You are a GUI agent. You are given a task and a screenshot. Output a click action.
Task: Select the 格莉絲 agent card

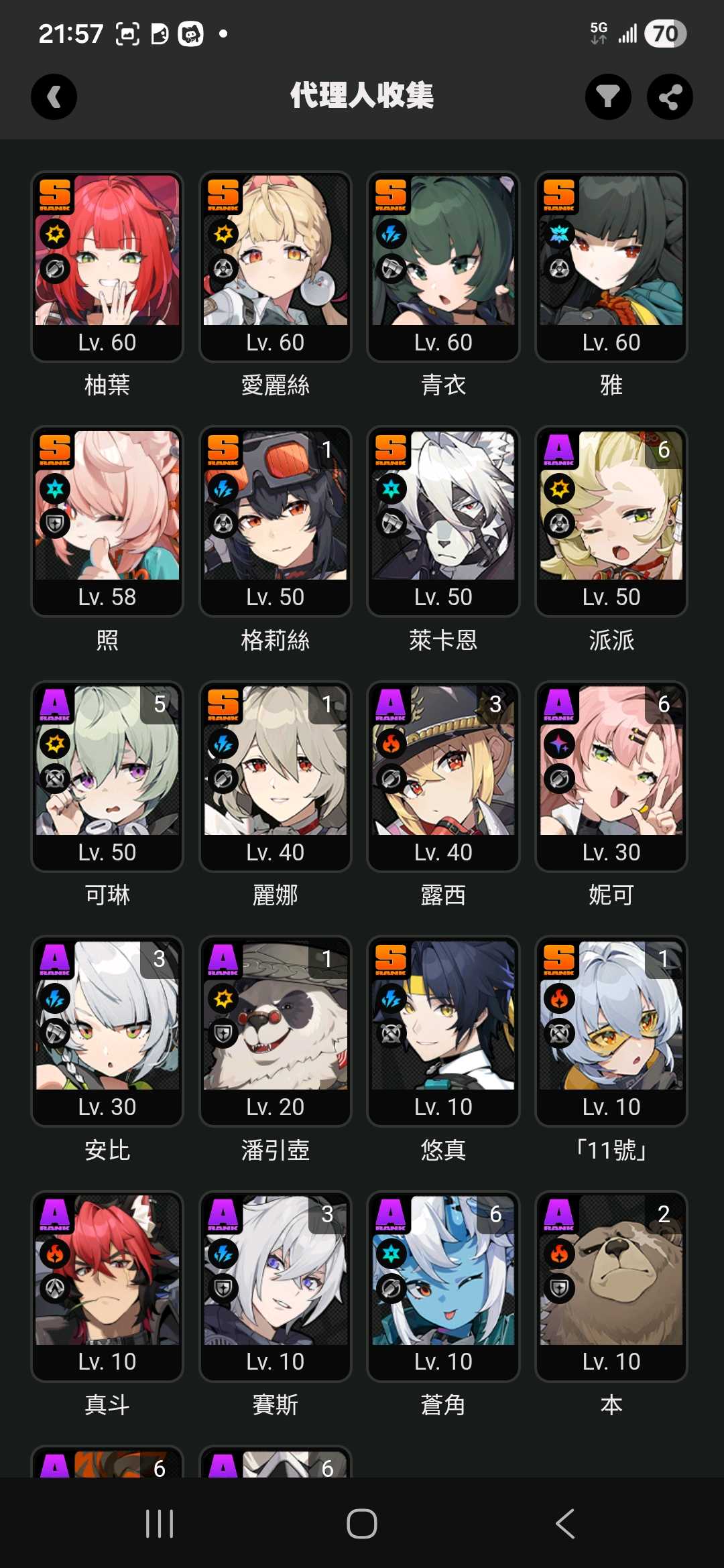276,521
